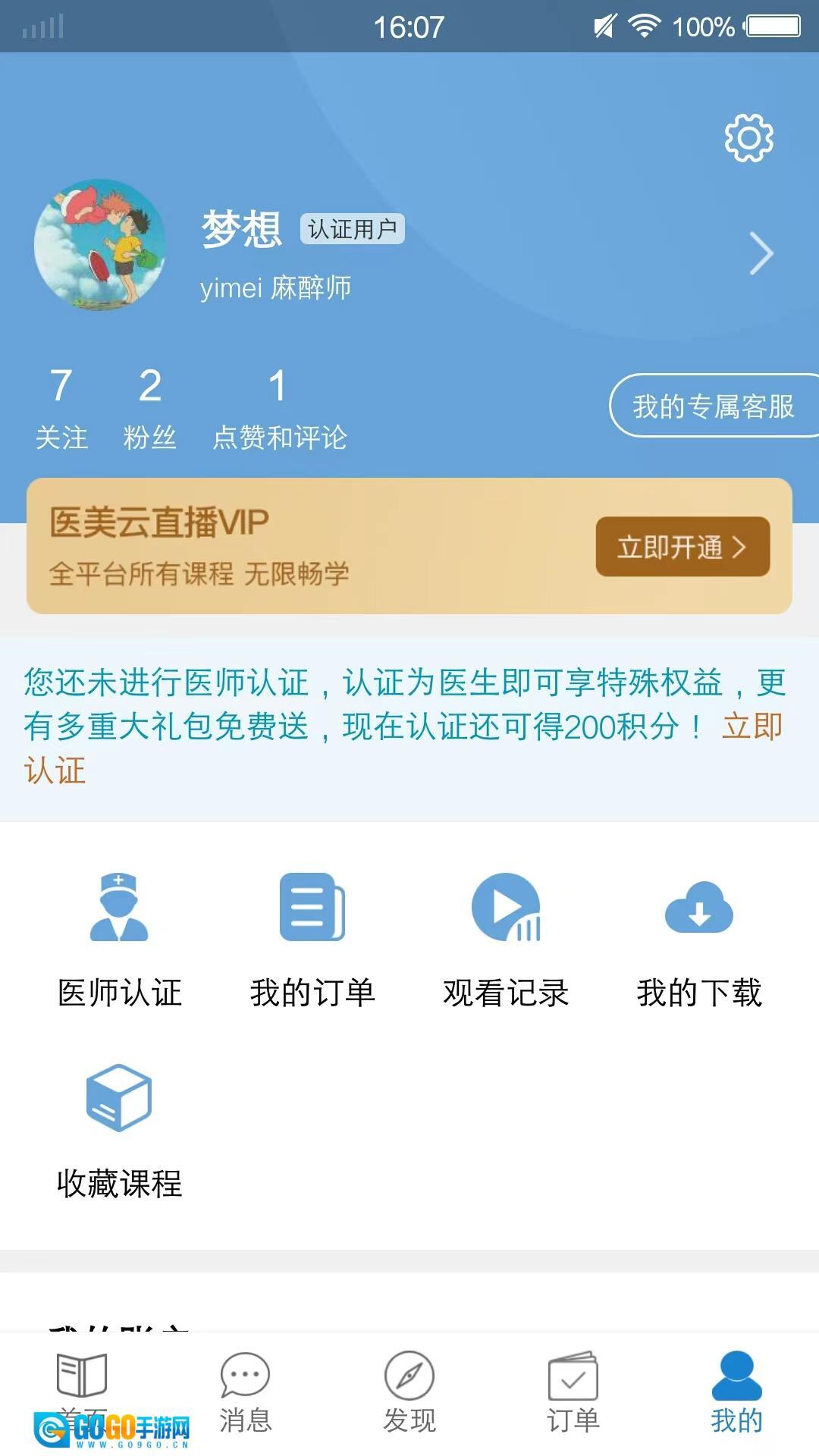View the 粉丝 fans list
819x1456 pixels.
(149, 409)
